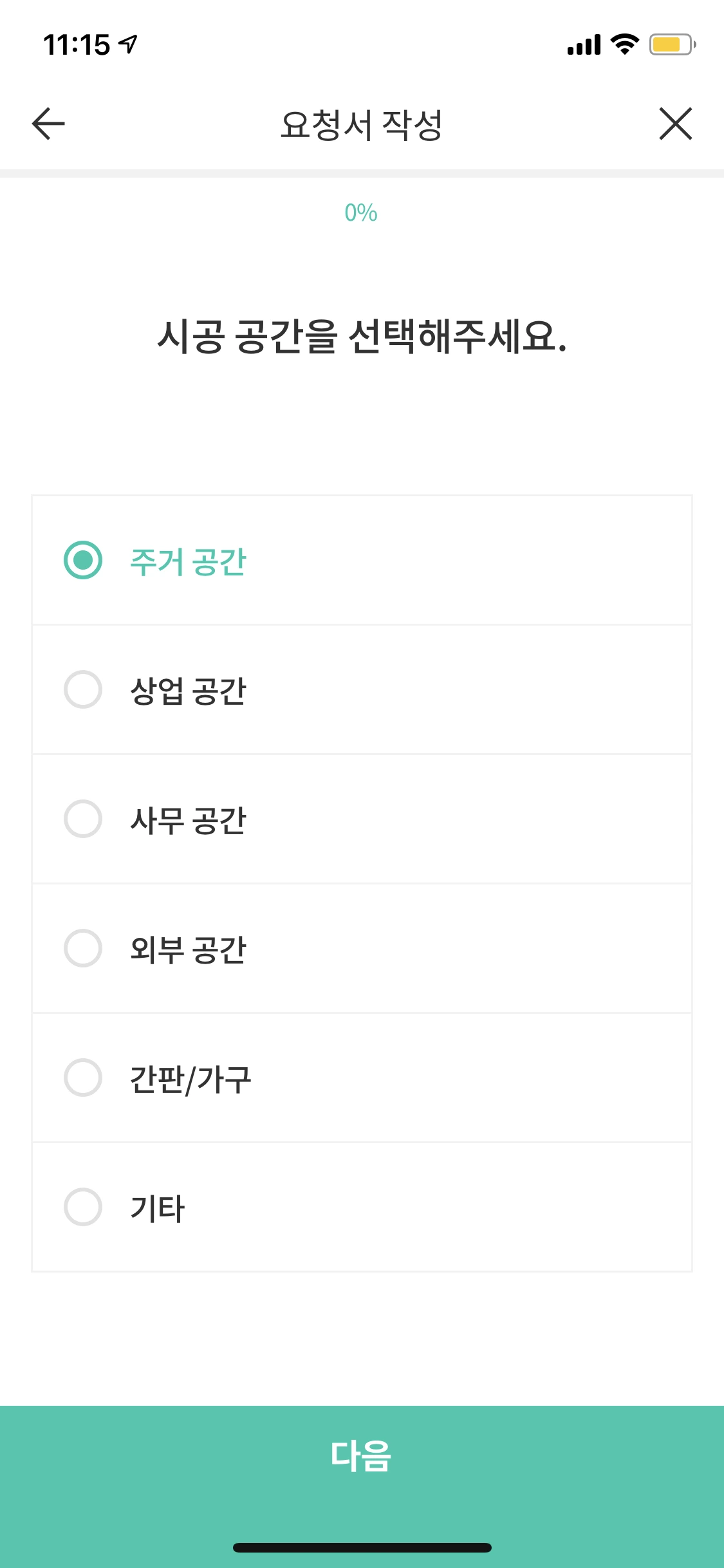Tap the 0% progress indicator
724x1568 pixels.
tap(362, 212)
